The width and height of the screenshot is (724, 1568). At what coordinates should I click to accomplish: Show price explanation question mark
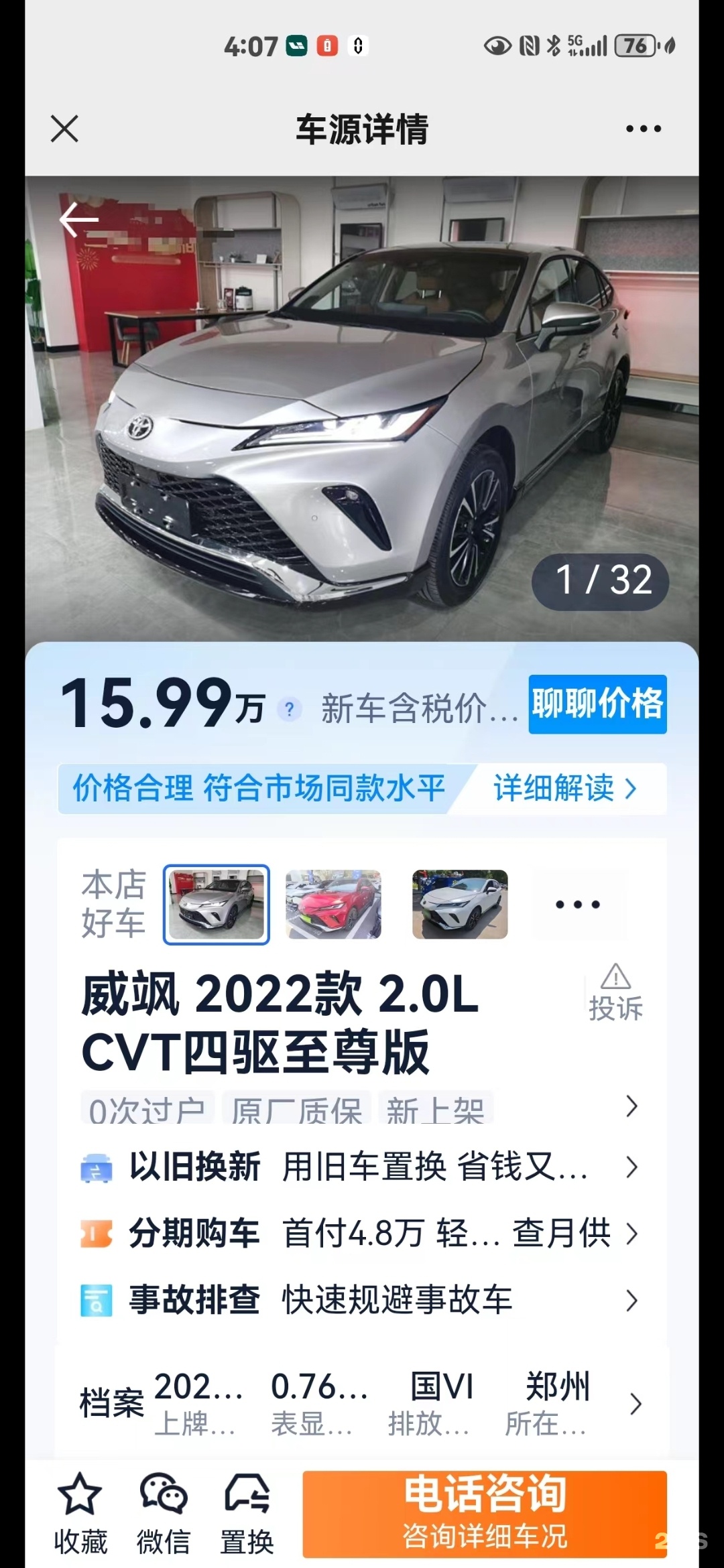289,709
